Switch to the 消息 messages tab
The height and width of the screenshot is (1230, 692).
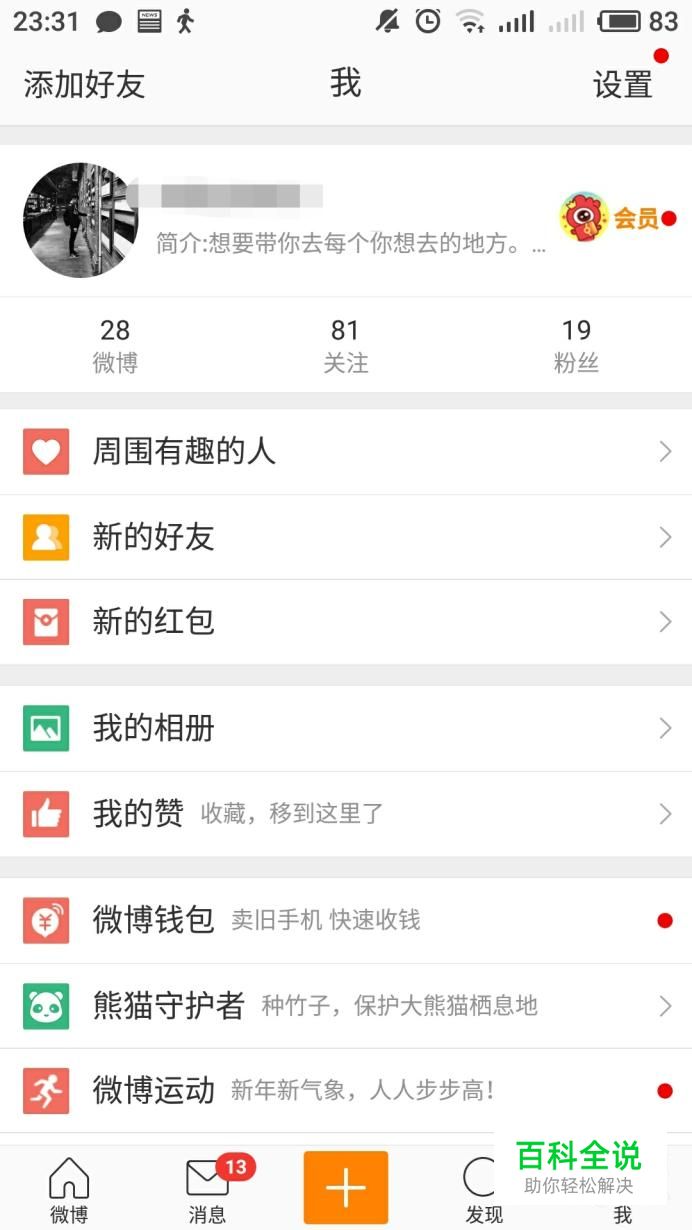(208, 1190)
